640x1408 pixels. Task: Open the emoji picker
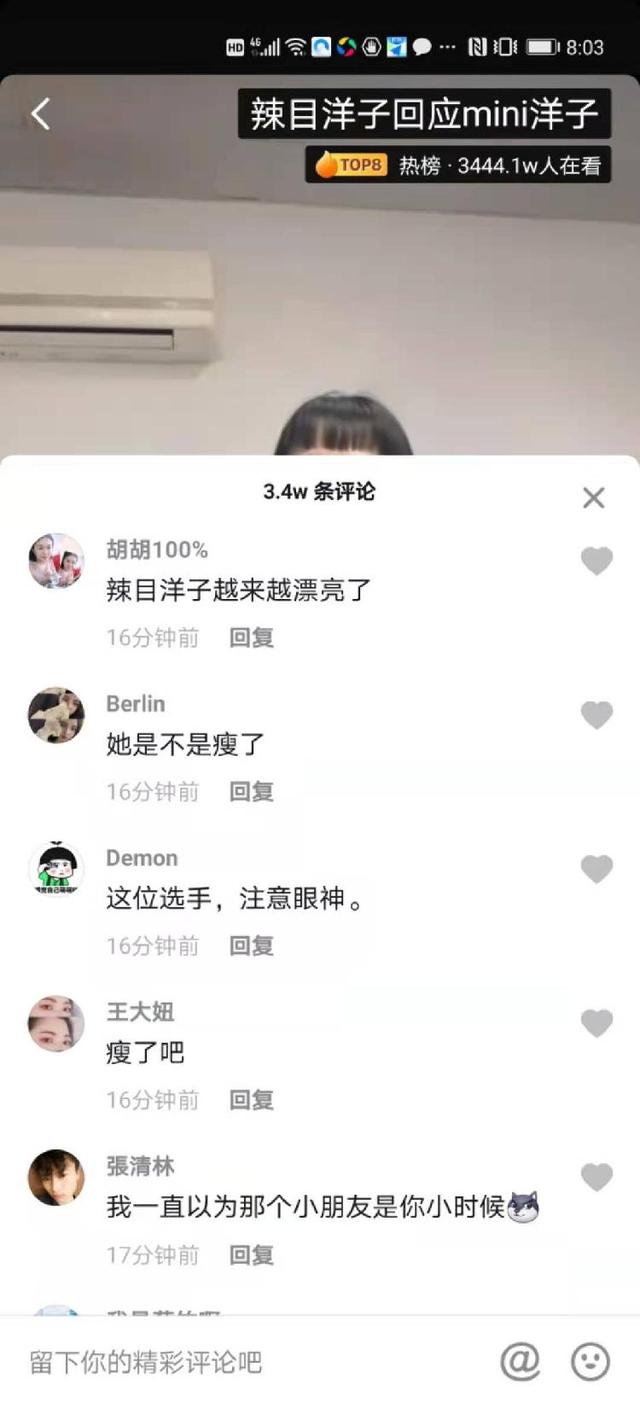[590, 1361]
